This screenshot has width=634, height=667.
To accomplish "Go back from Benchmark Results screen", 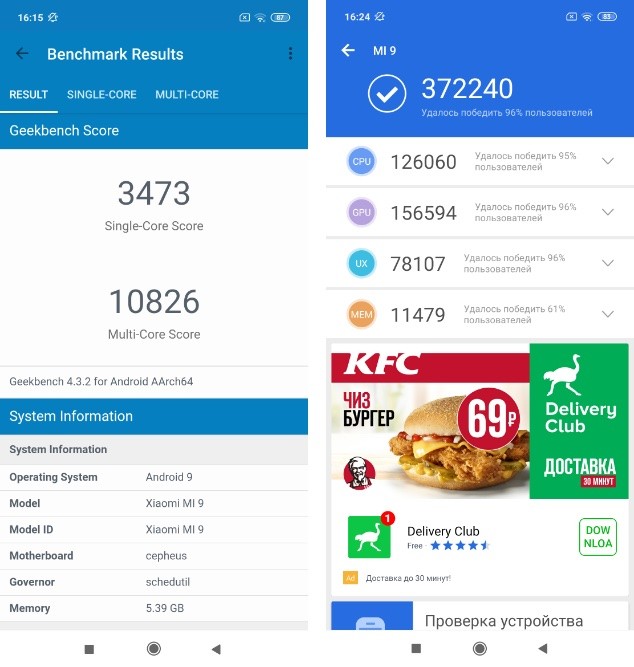I will 22,54.
